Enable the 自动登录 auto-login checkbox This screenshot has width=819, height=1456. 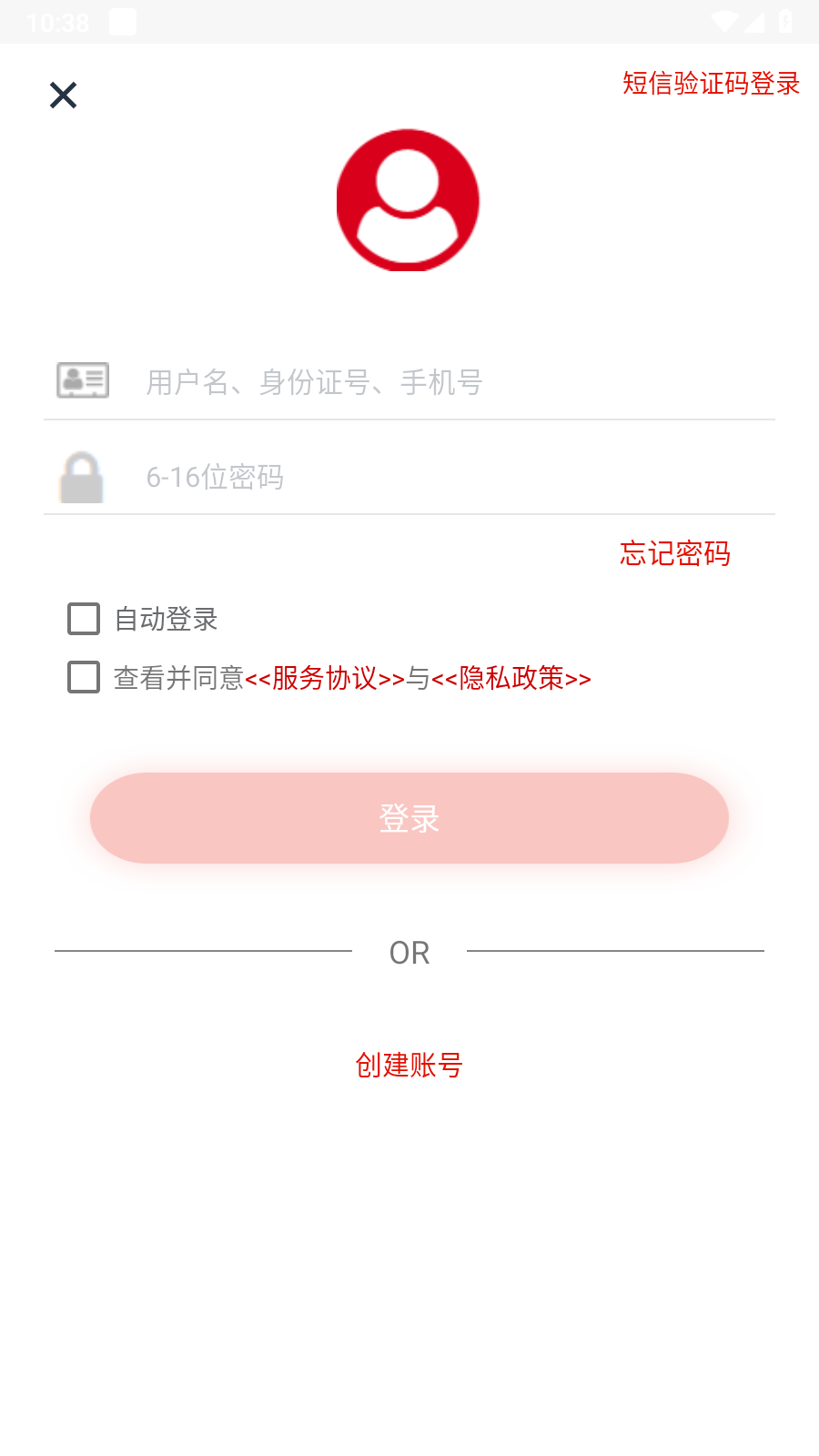(x=83, y=619)
